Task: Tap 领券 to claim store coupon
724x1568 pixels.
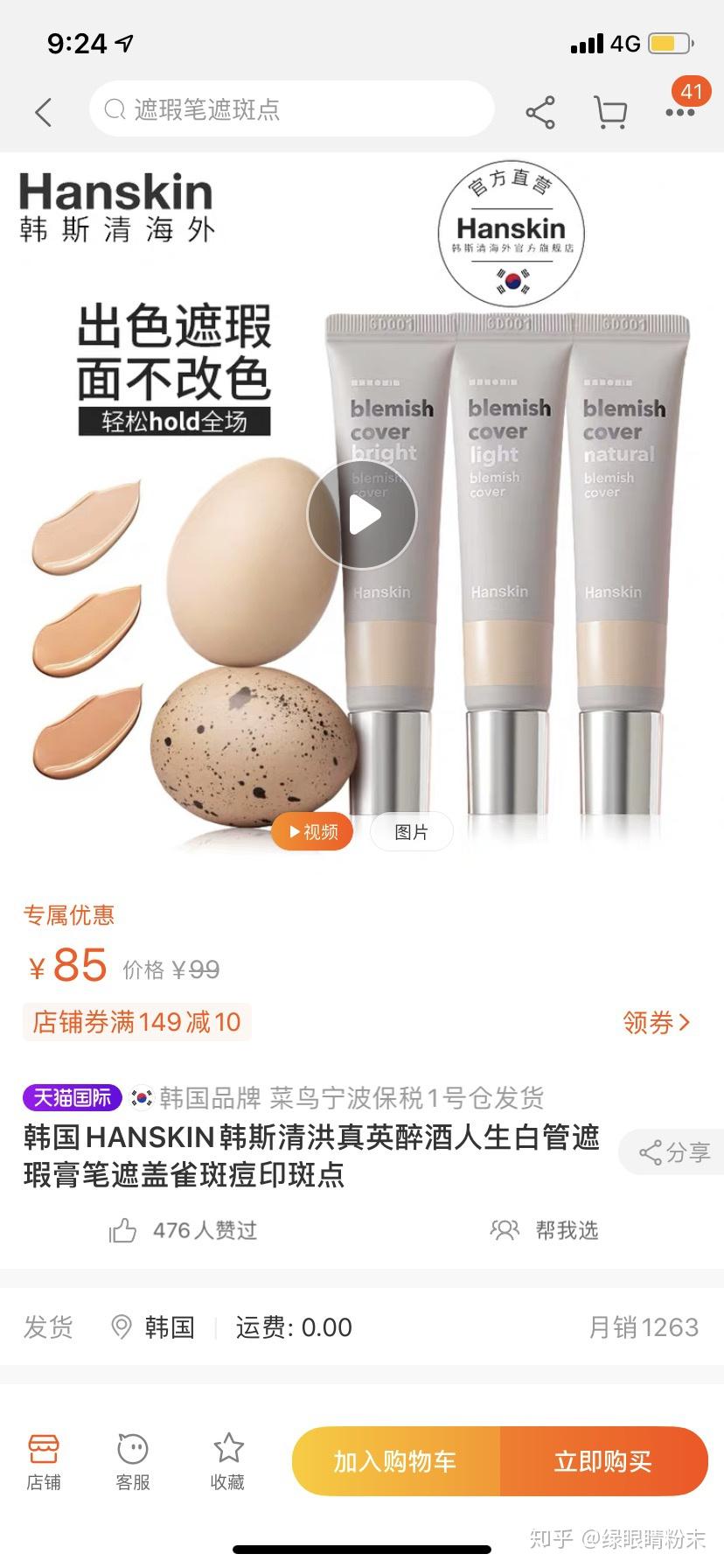Action: pos(656,1022)
